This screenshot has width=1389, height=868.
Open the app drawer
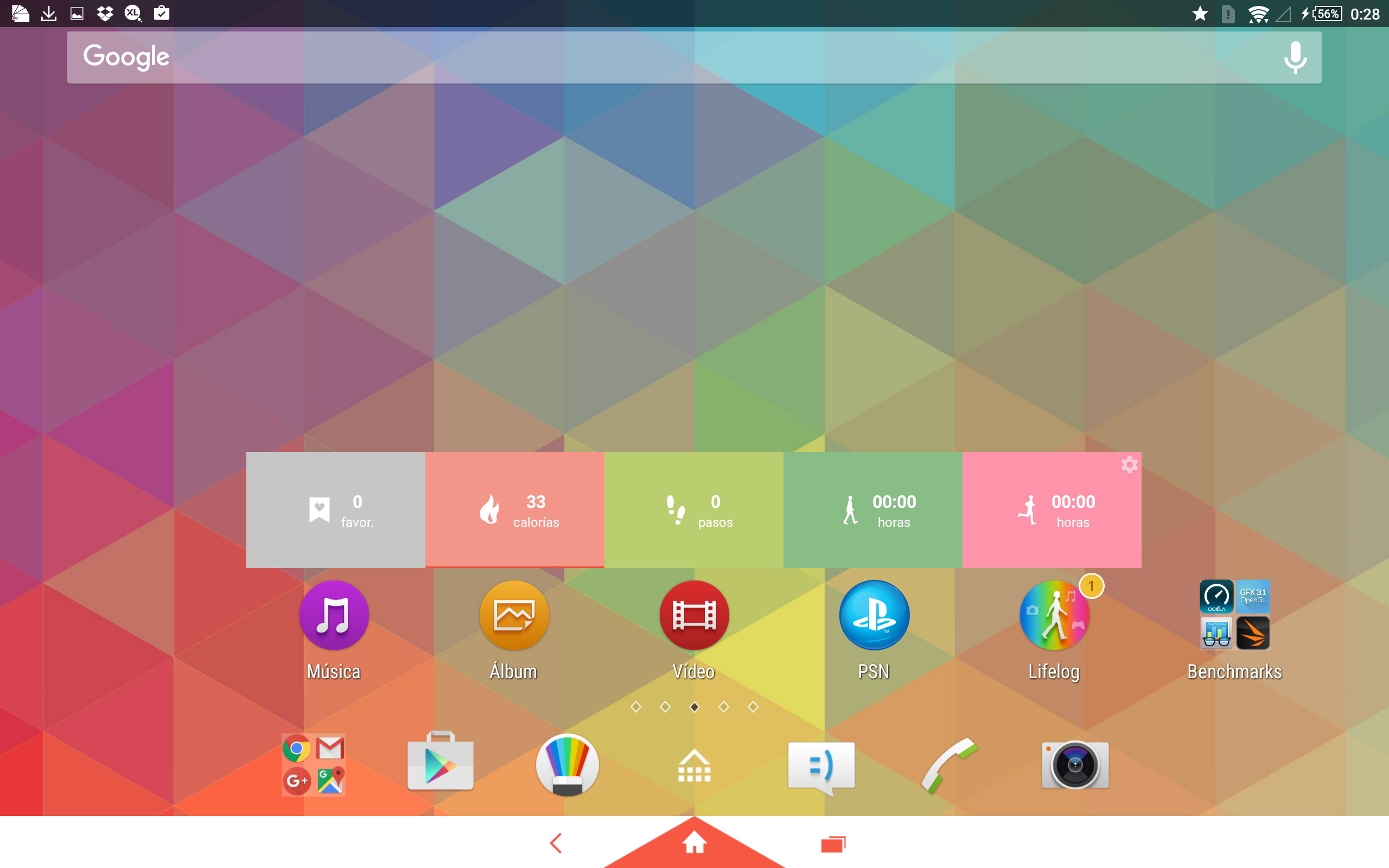694,766
